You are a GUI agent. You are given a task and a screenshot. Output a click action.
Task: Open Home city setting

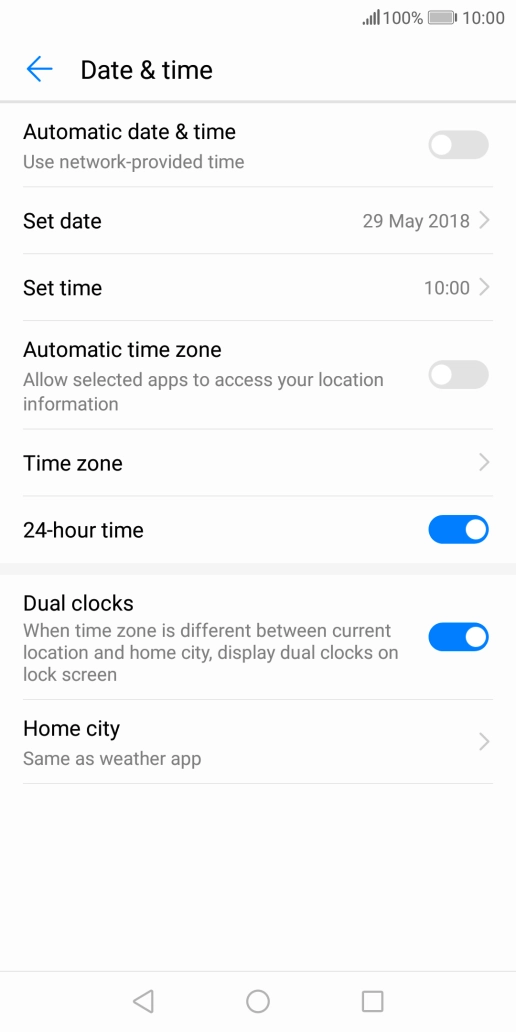(x=258, y=742)
